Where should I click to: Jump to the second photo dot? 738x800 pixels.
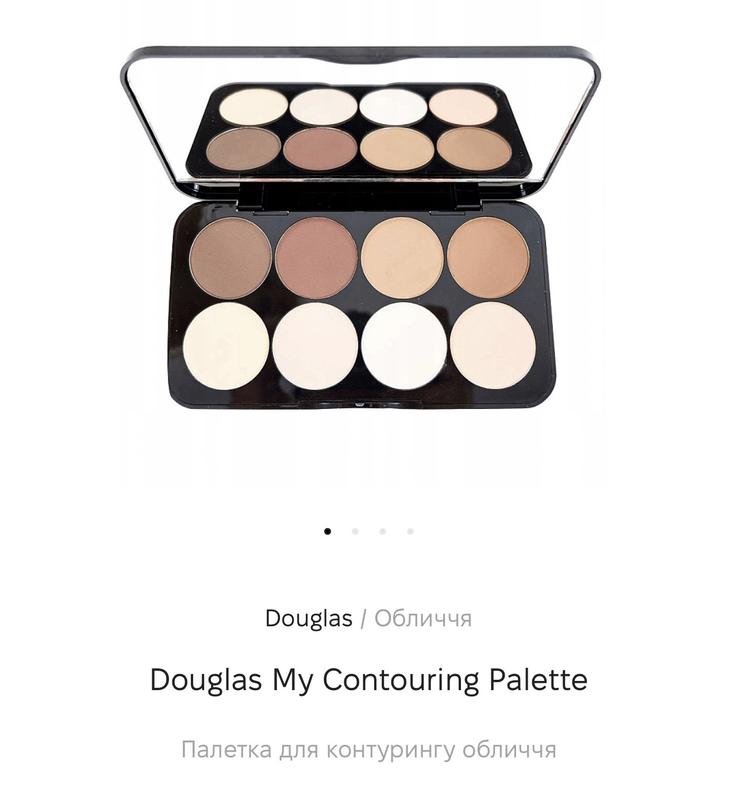tap(355, 532)
